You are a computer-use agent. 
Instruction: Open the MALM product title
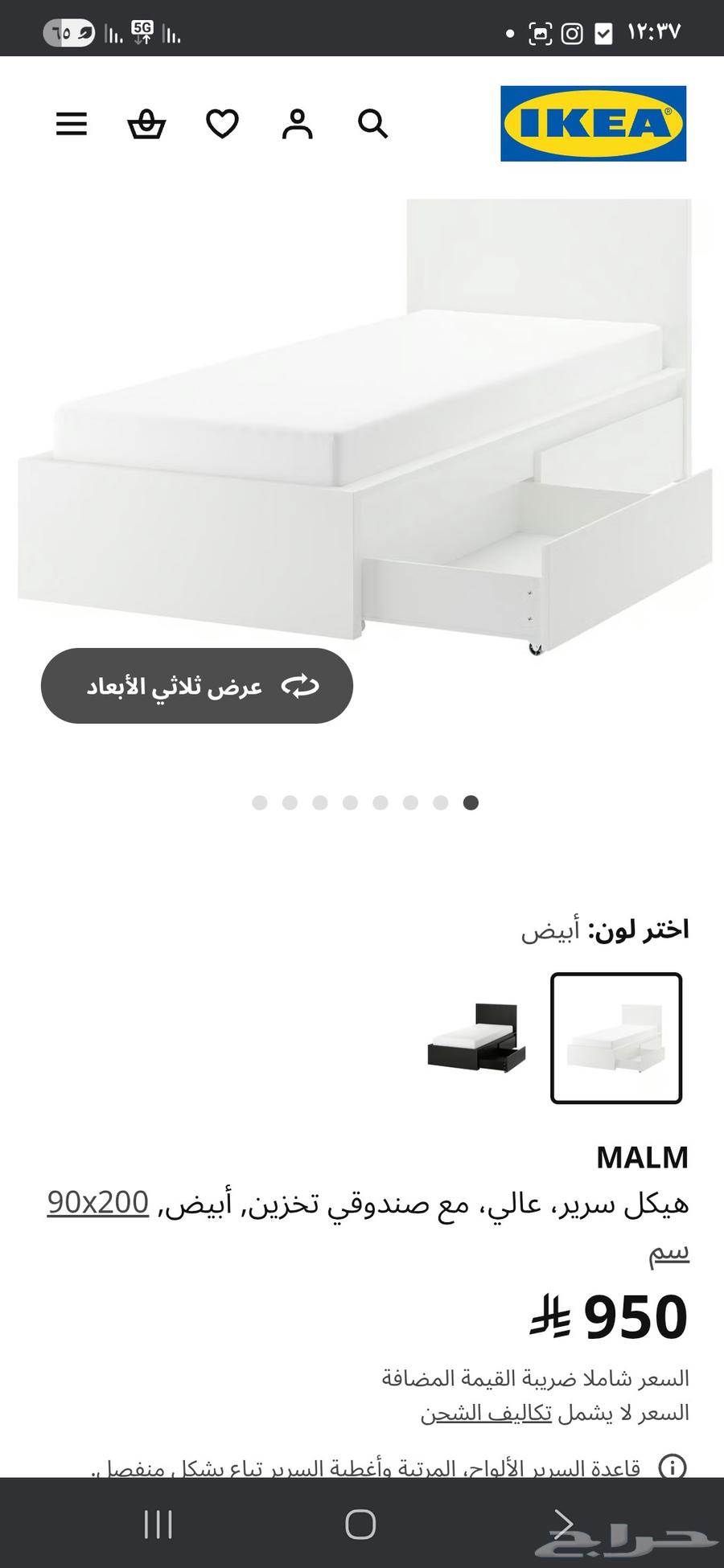[x=642, y=1156]
